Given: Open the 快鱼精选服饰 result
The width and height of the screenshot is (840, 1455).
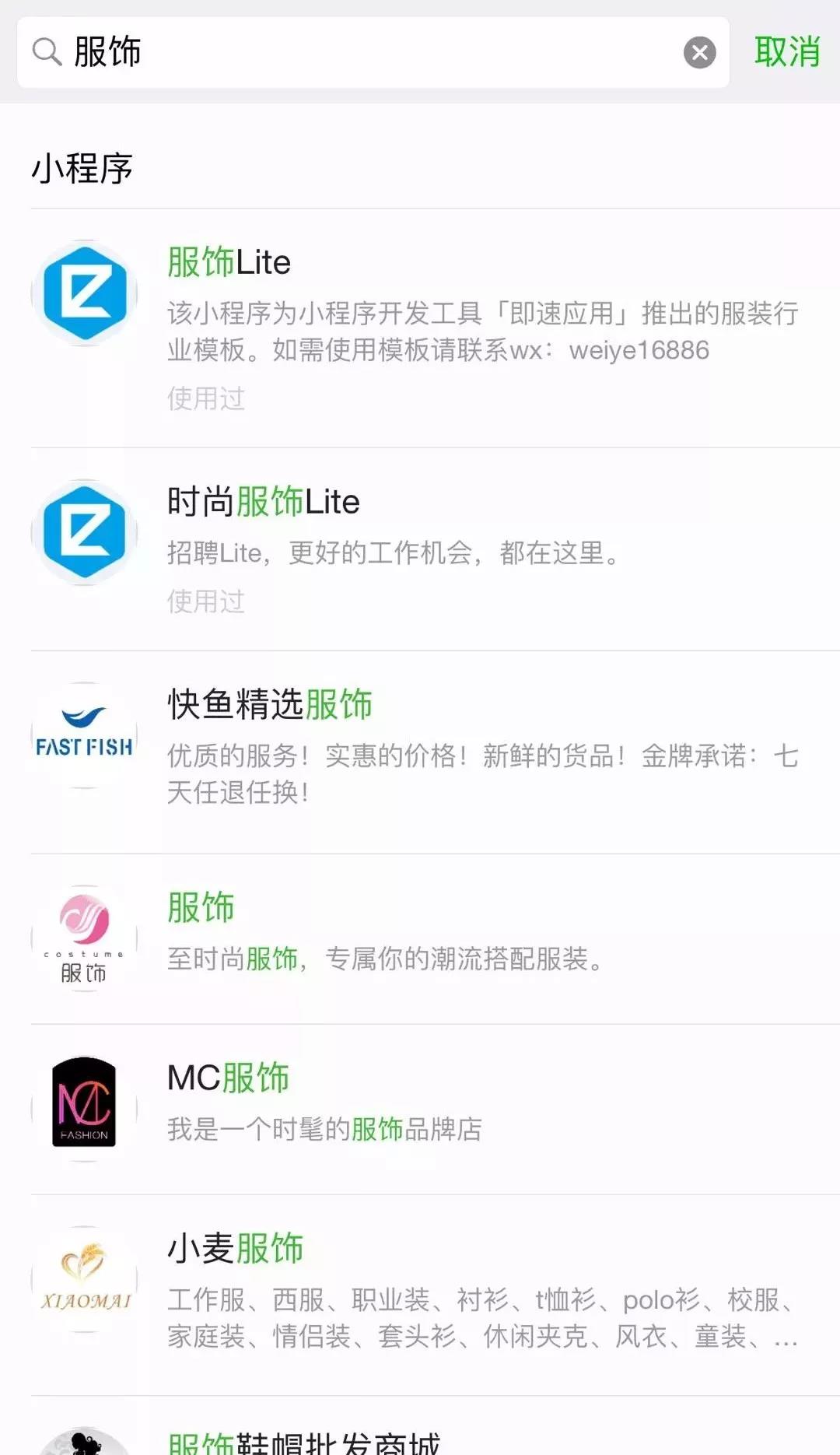Looking at the screenshot, I should click(420, 752).
